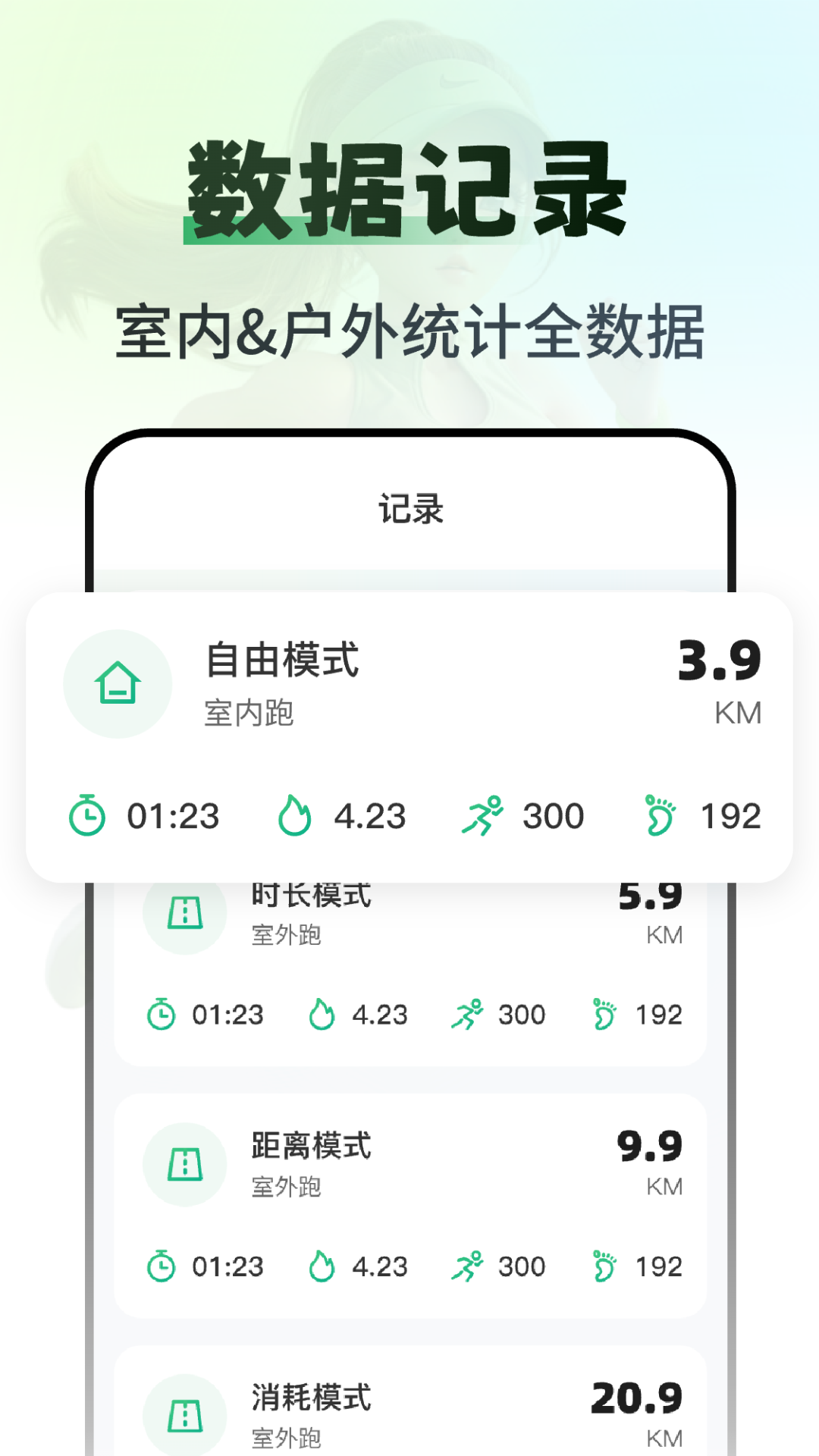Select the indoor run home icon

point(118,684)
